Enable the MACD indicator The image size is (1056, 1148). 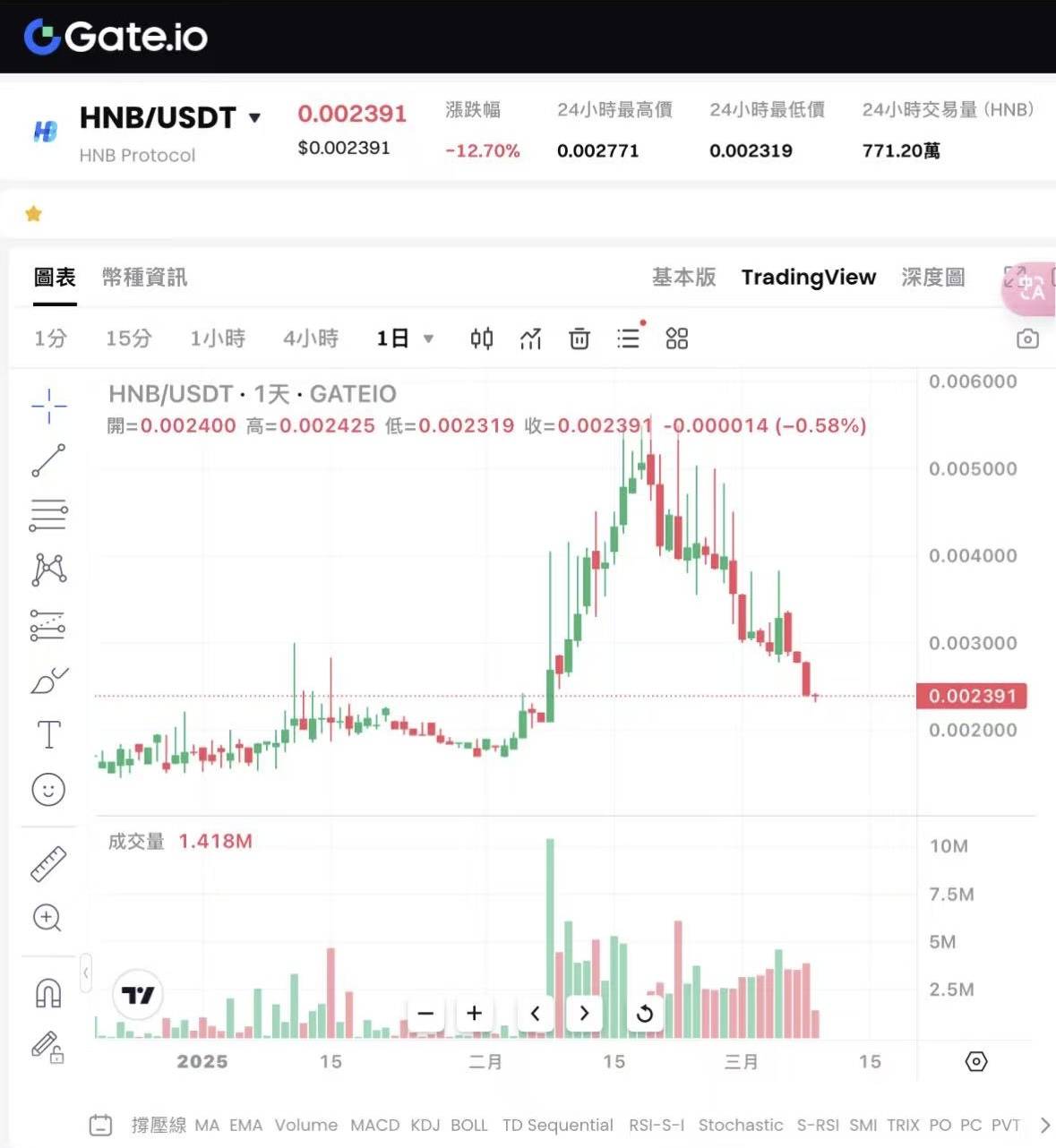coord(374,1126)
